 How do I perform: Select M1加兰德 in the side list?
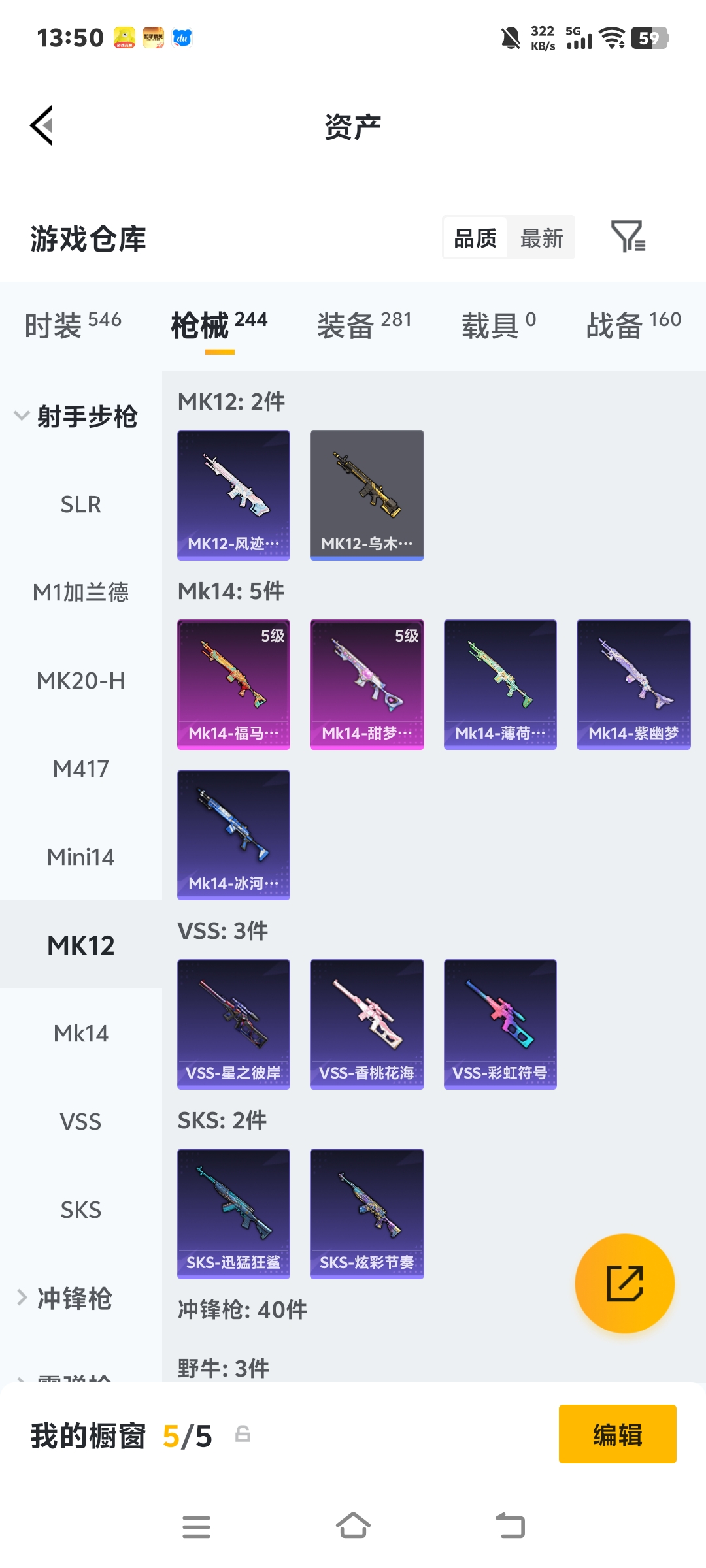click(80, 593)
